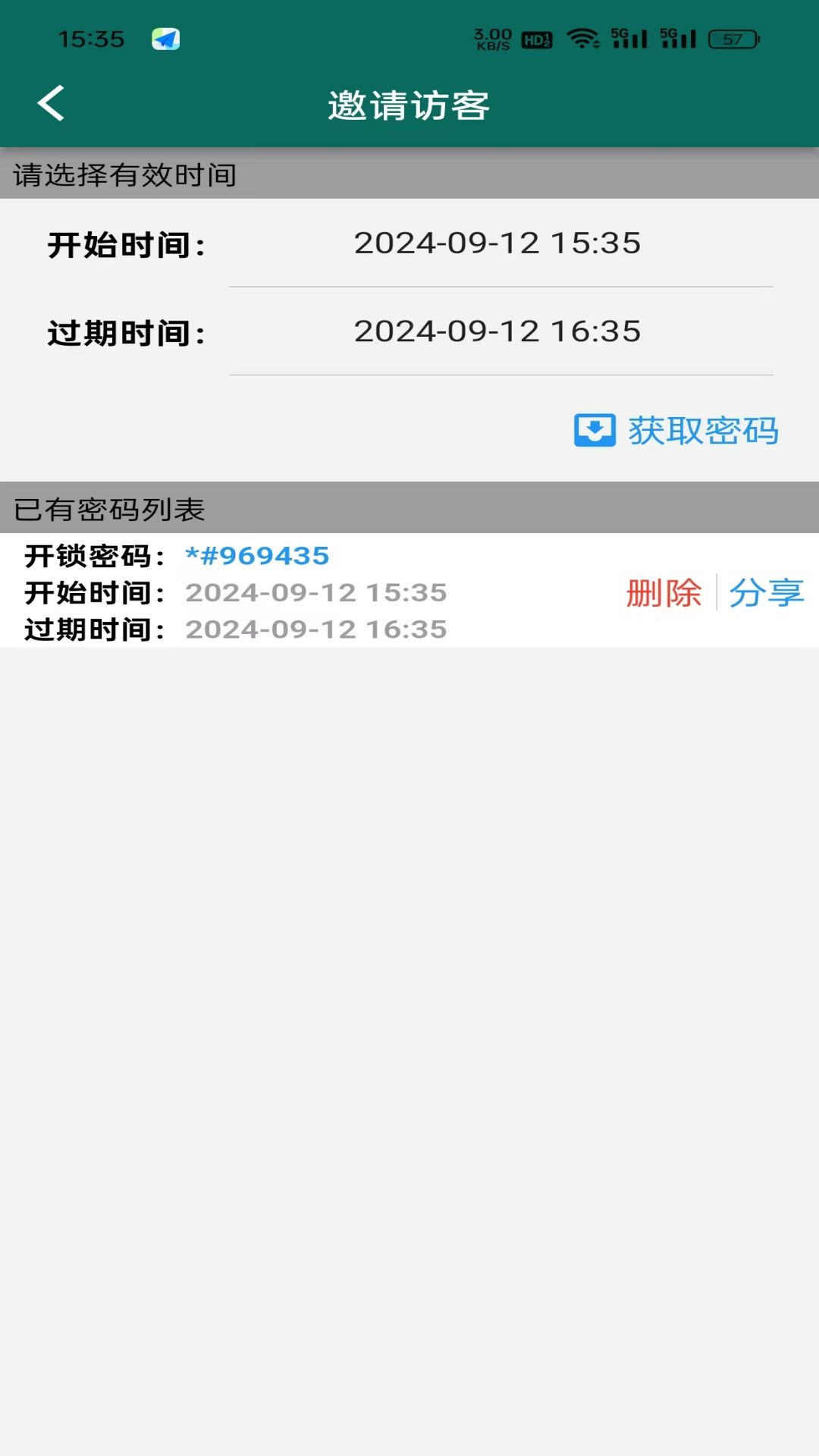Image resolution: width=819 pixels, height=1456 pixels.
Task: Expand the 已有密码列表 section header
Action: (111, 510)
